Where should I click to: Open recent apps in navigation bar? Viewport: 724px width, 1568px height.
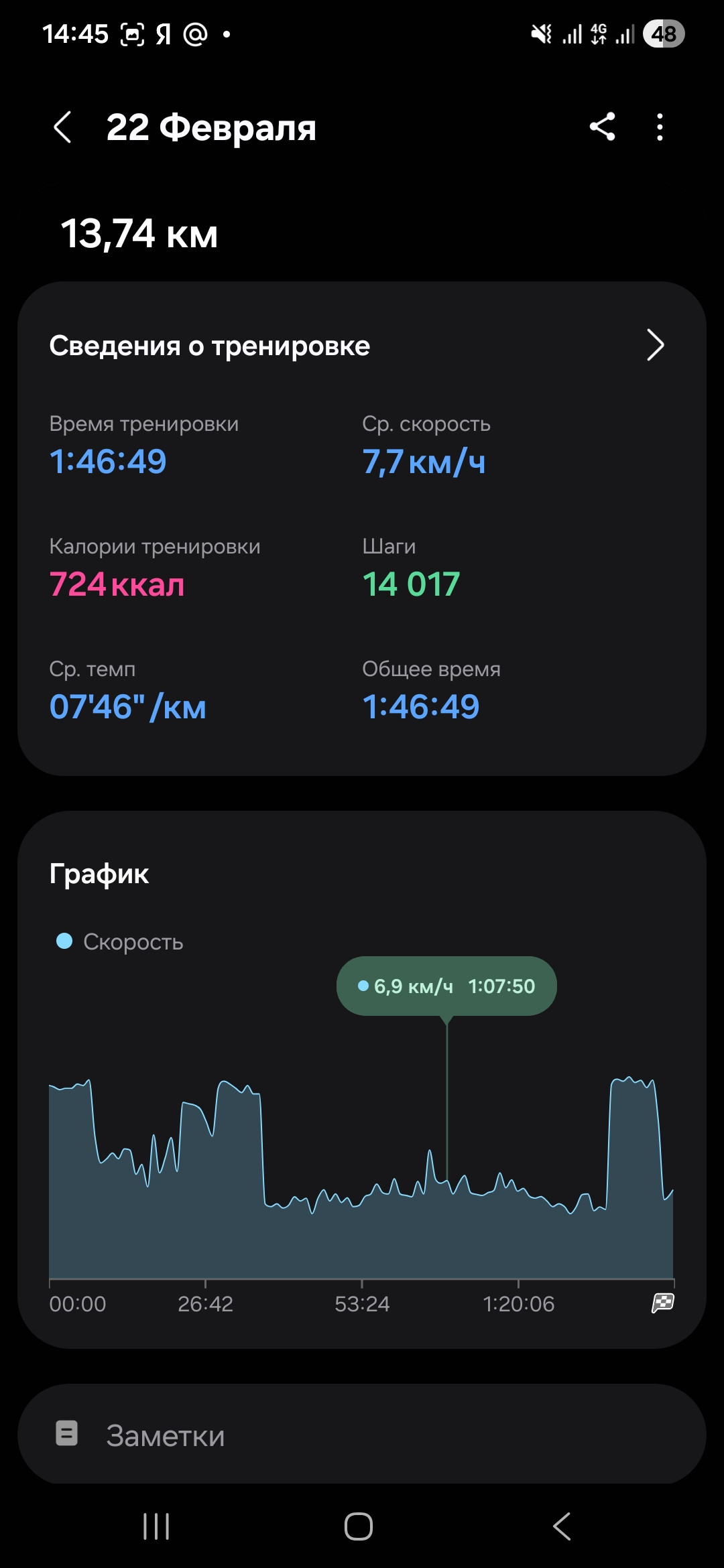point(156,1526)
